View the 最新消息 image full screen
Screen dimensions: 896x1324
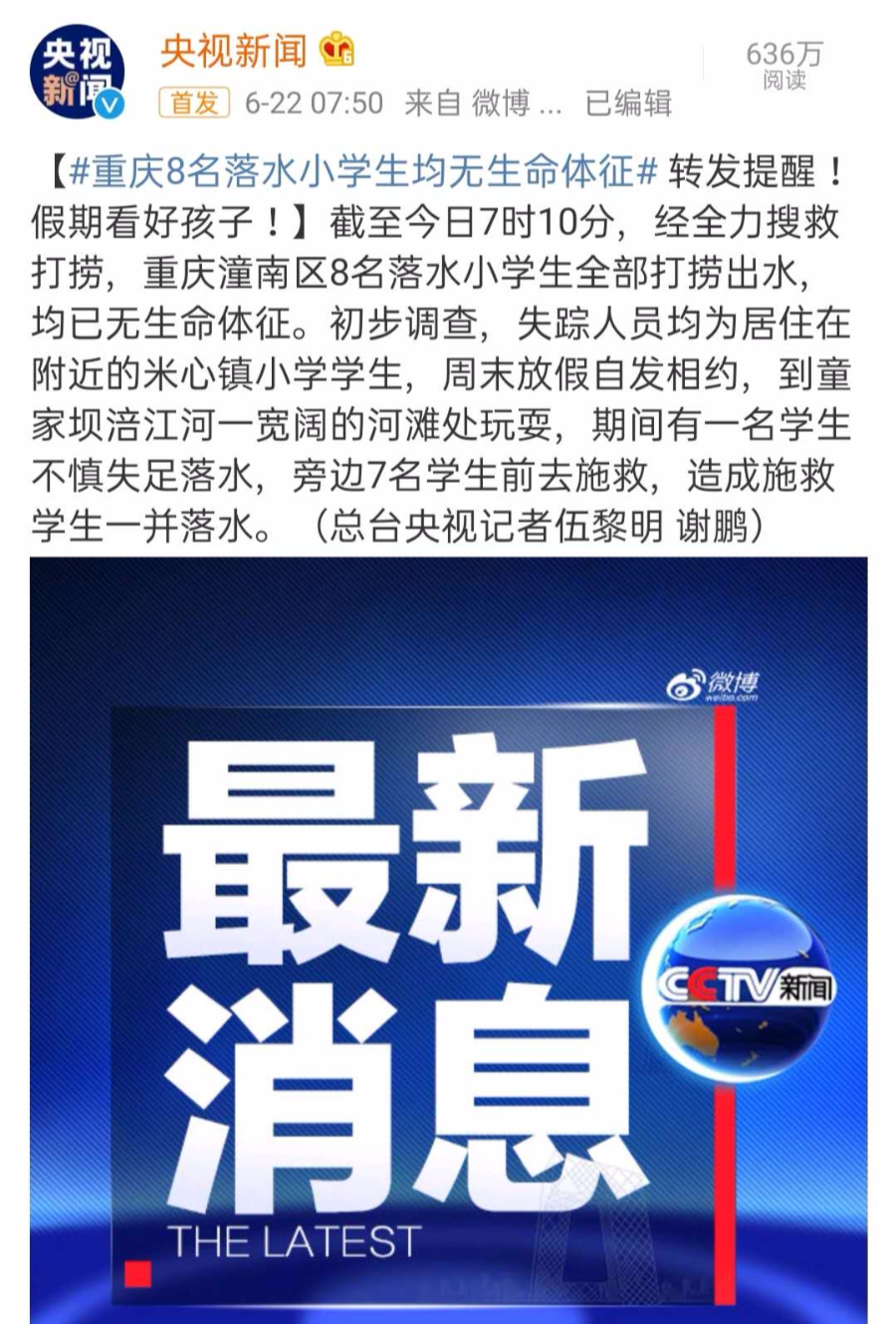(448, 936)
